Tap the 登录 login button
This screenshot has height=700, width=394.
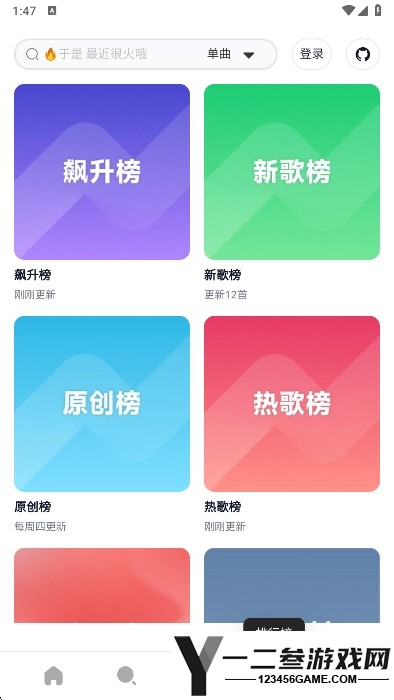(x=311, y=54)
